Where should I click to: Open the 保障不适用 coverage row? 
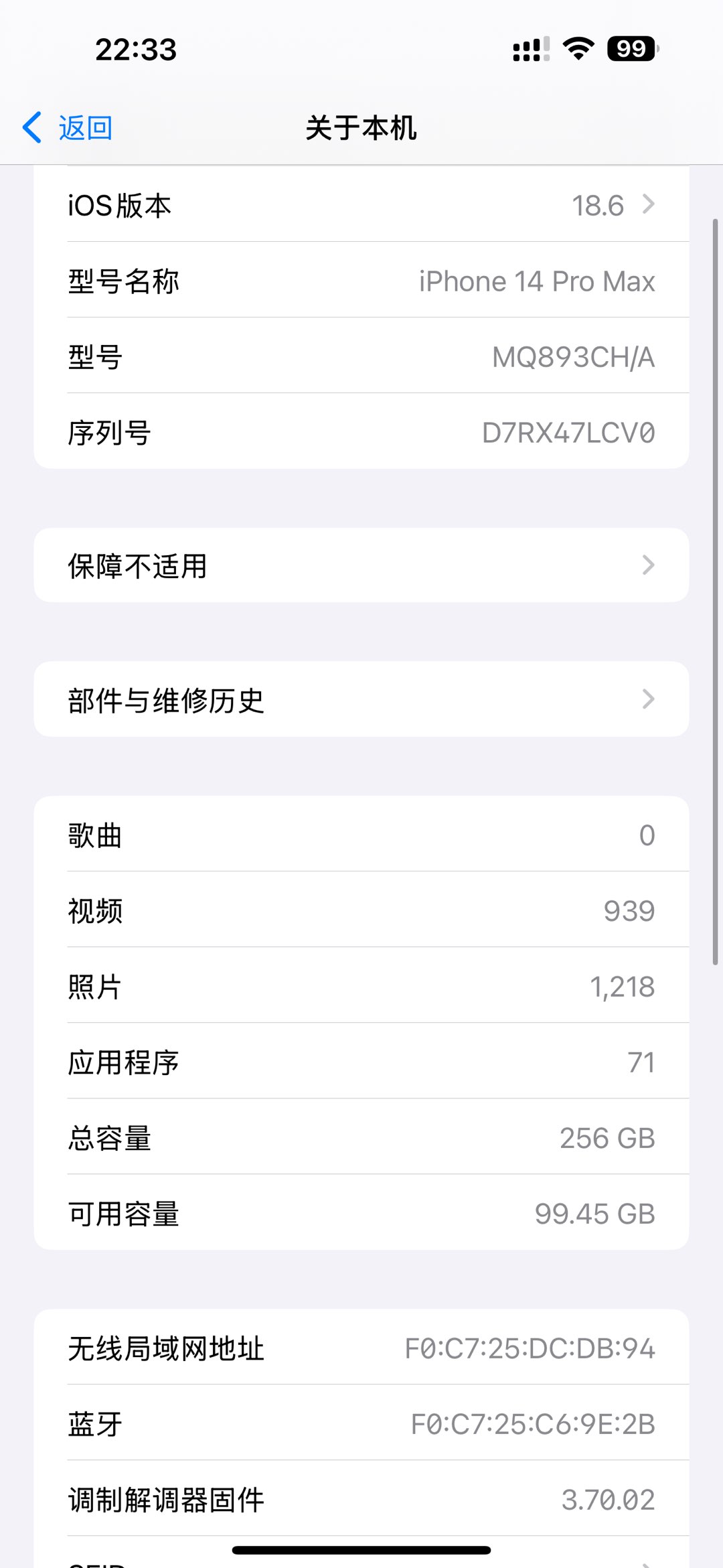(361, 565)
